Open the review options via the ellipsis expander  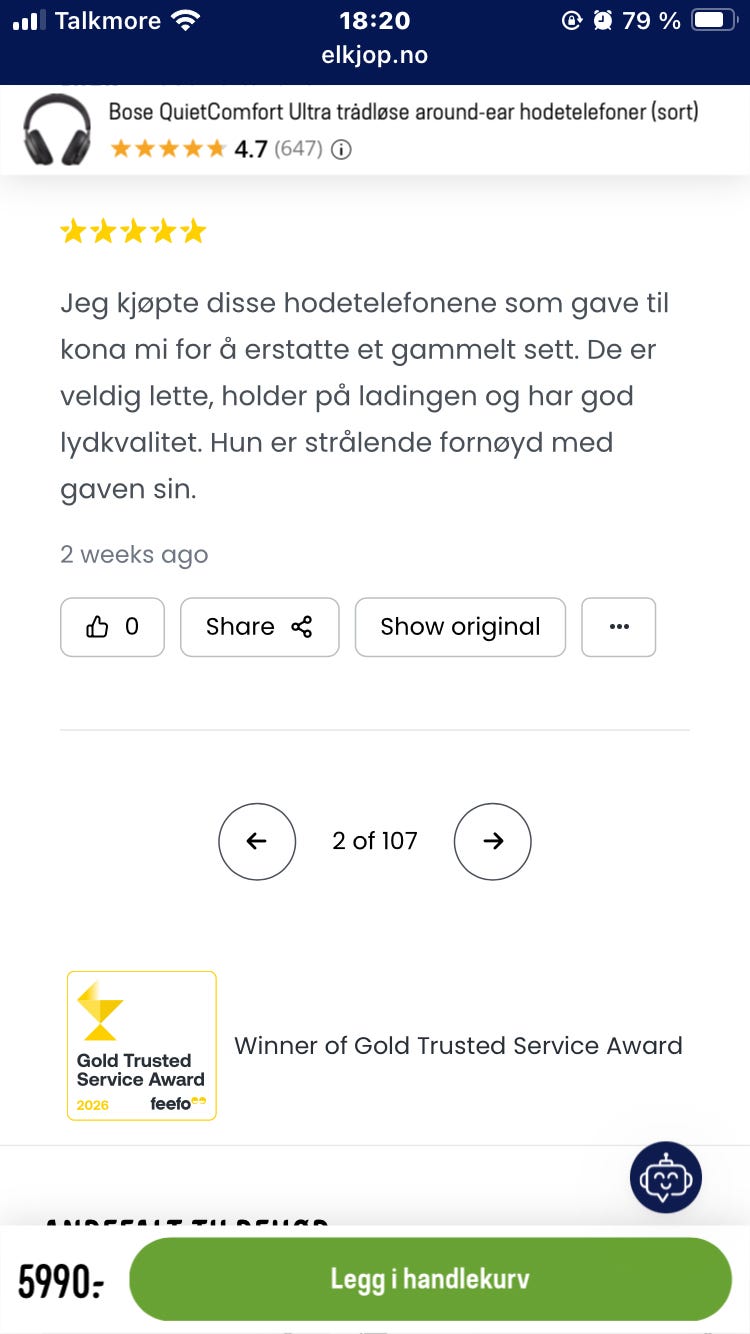(x=618, y=627)
